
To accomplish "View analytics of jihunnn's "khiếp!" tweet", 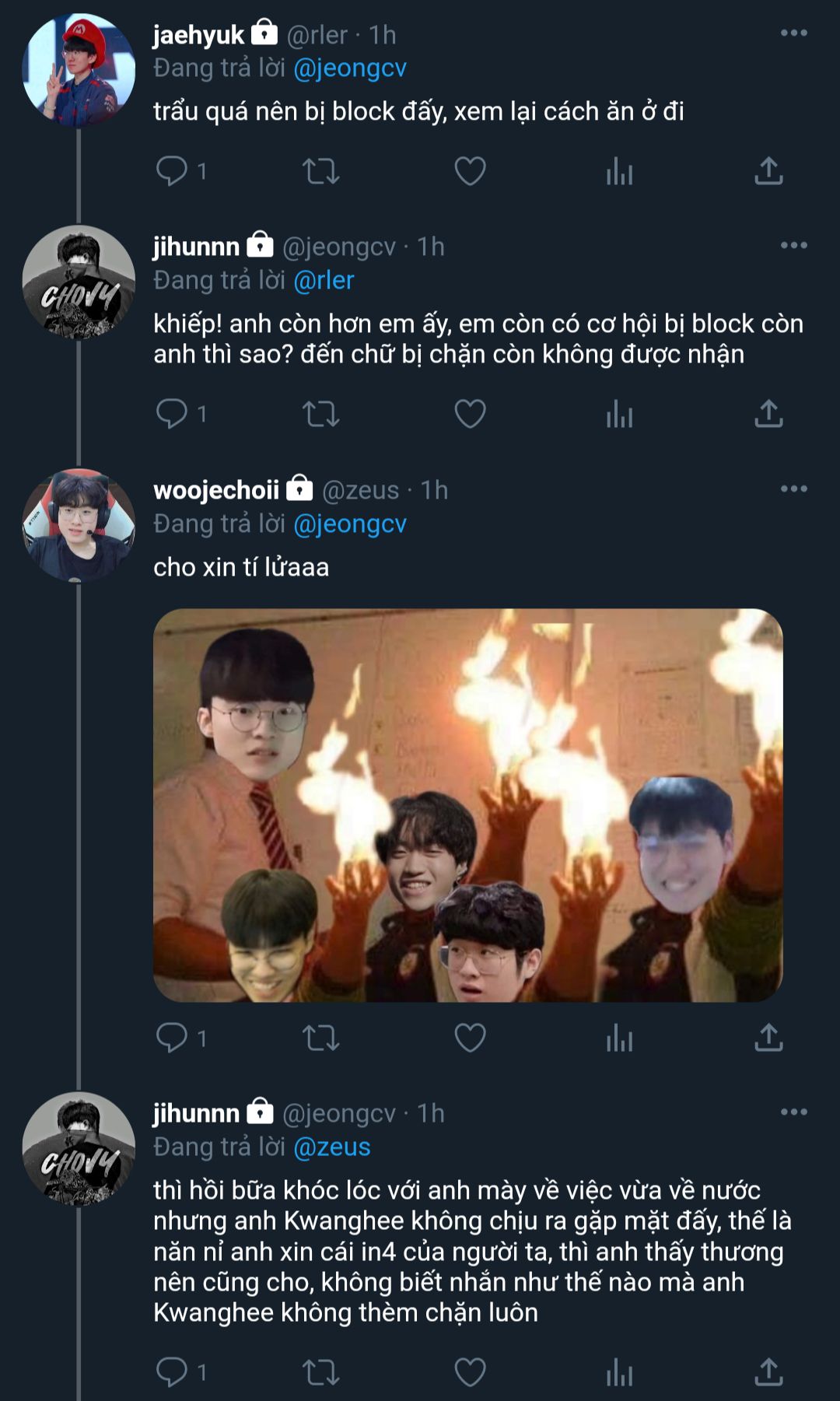I will 619,414.
